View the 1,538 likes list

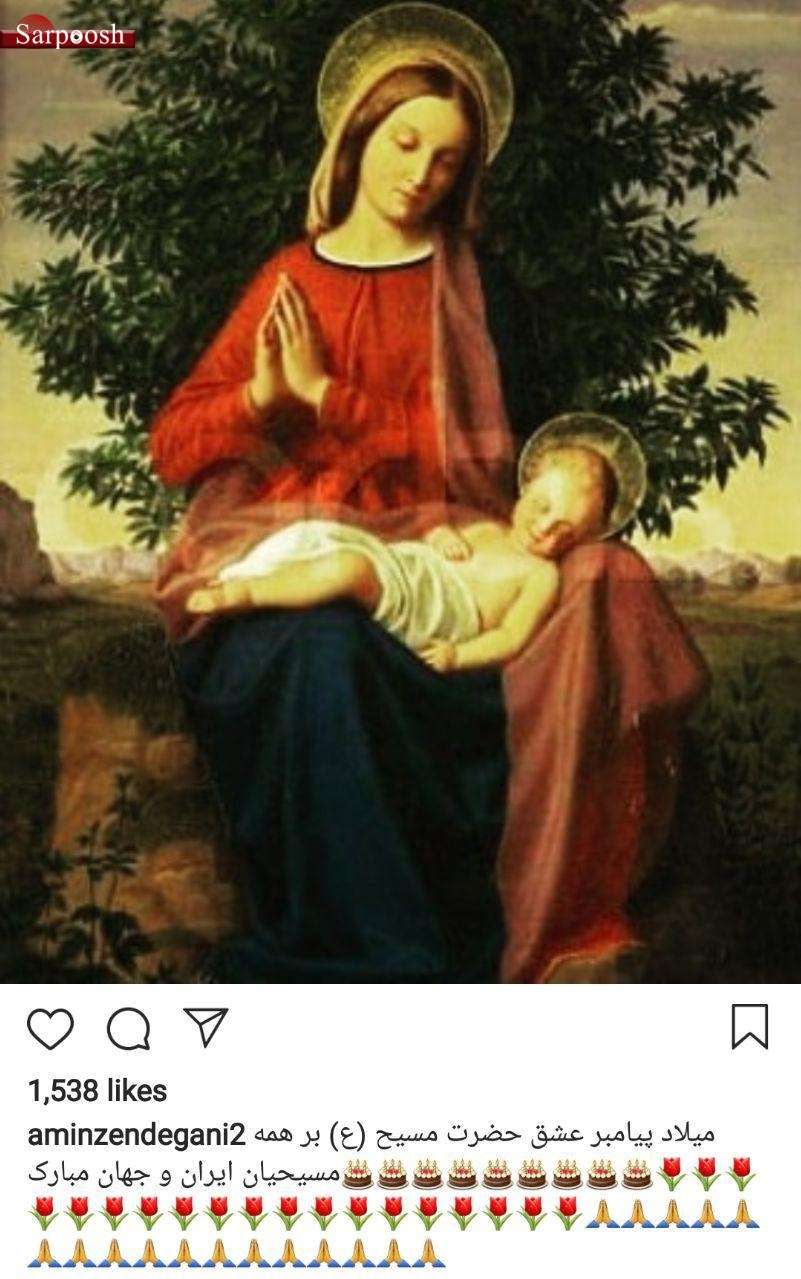(x=97, y=1091)
